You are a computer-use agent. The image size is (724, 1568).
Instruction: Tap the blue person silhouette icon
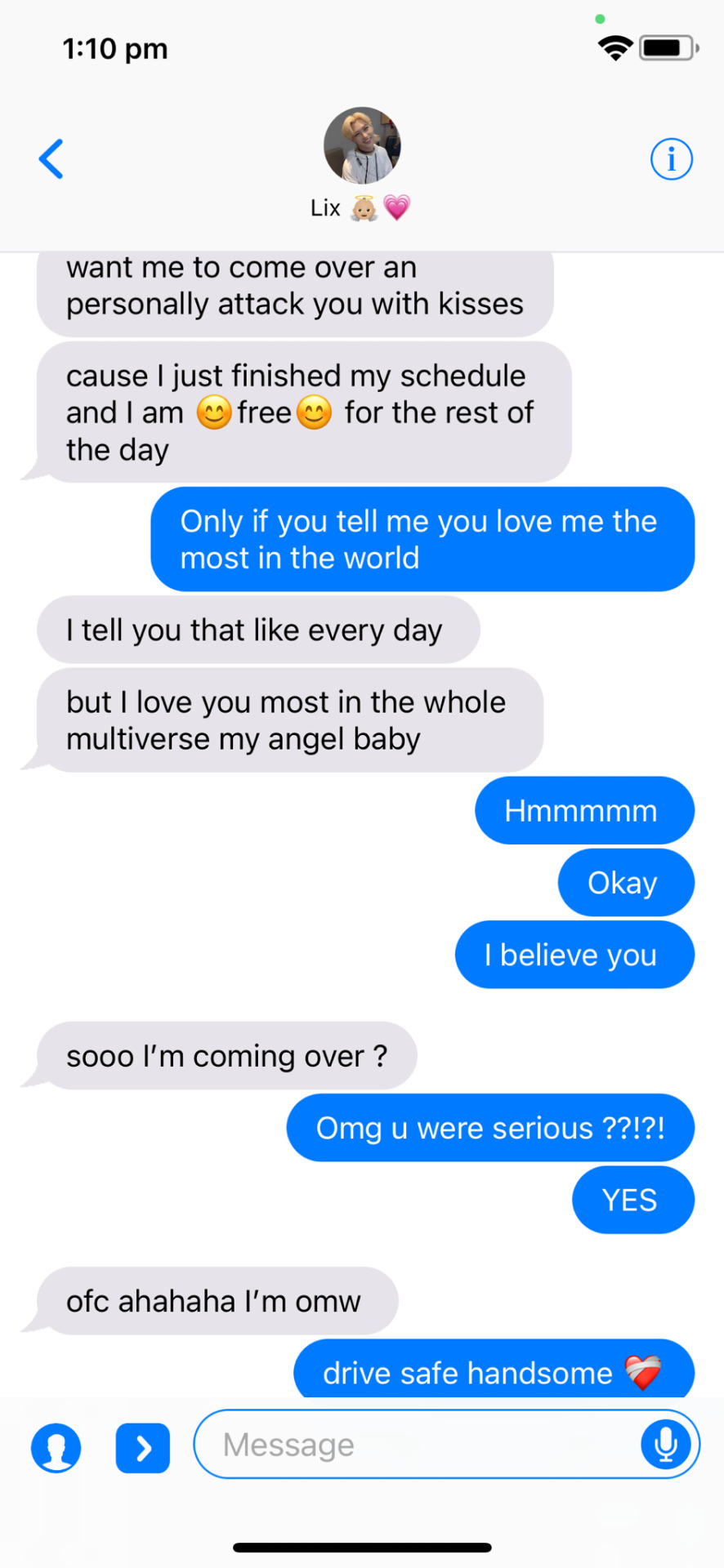tap(56, 1447)
